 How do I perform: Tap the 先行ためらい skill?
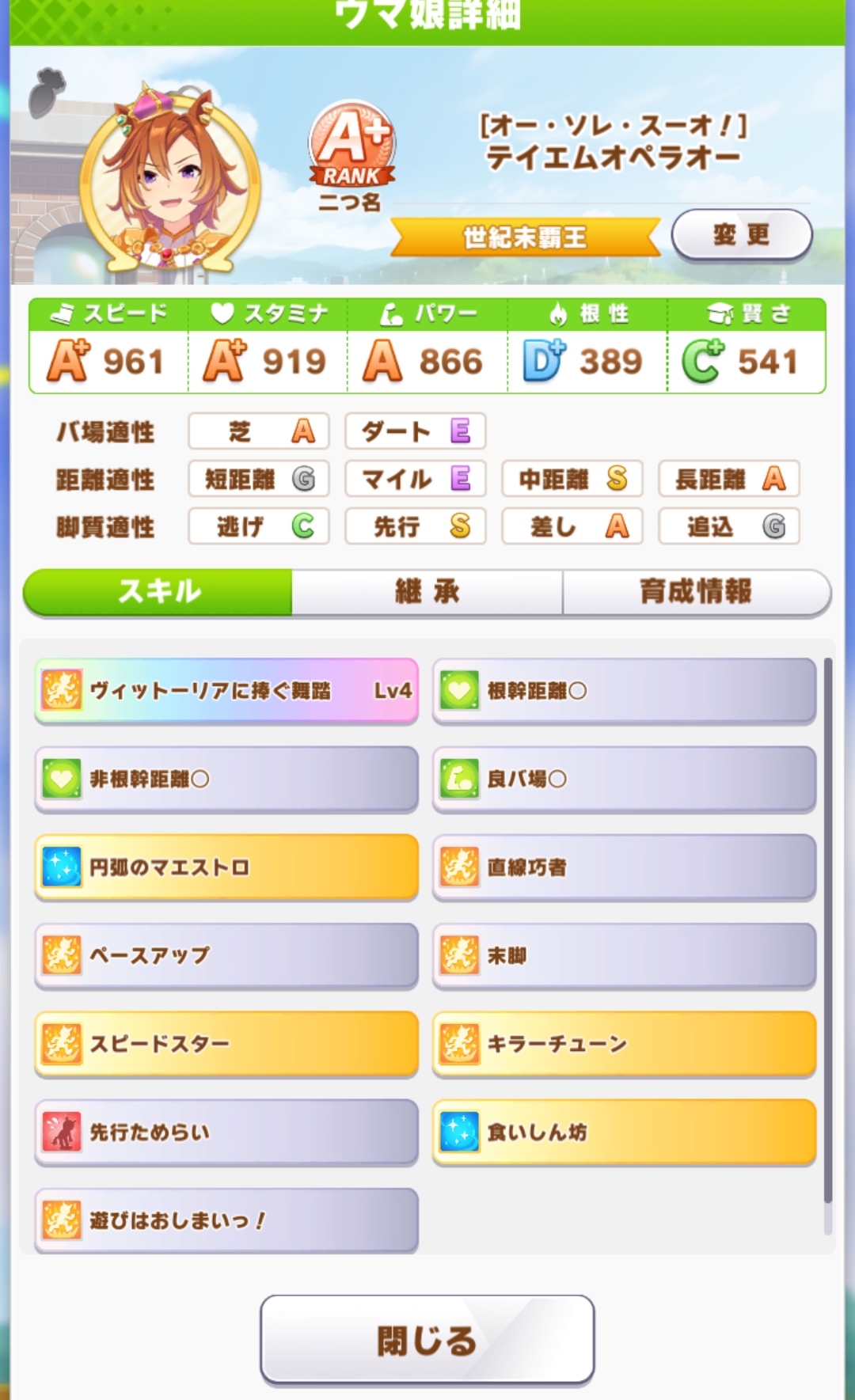[226, 1132]
